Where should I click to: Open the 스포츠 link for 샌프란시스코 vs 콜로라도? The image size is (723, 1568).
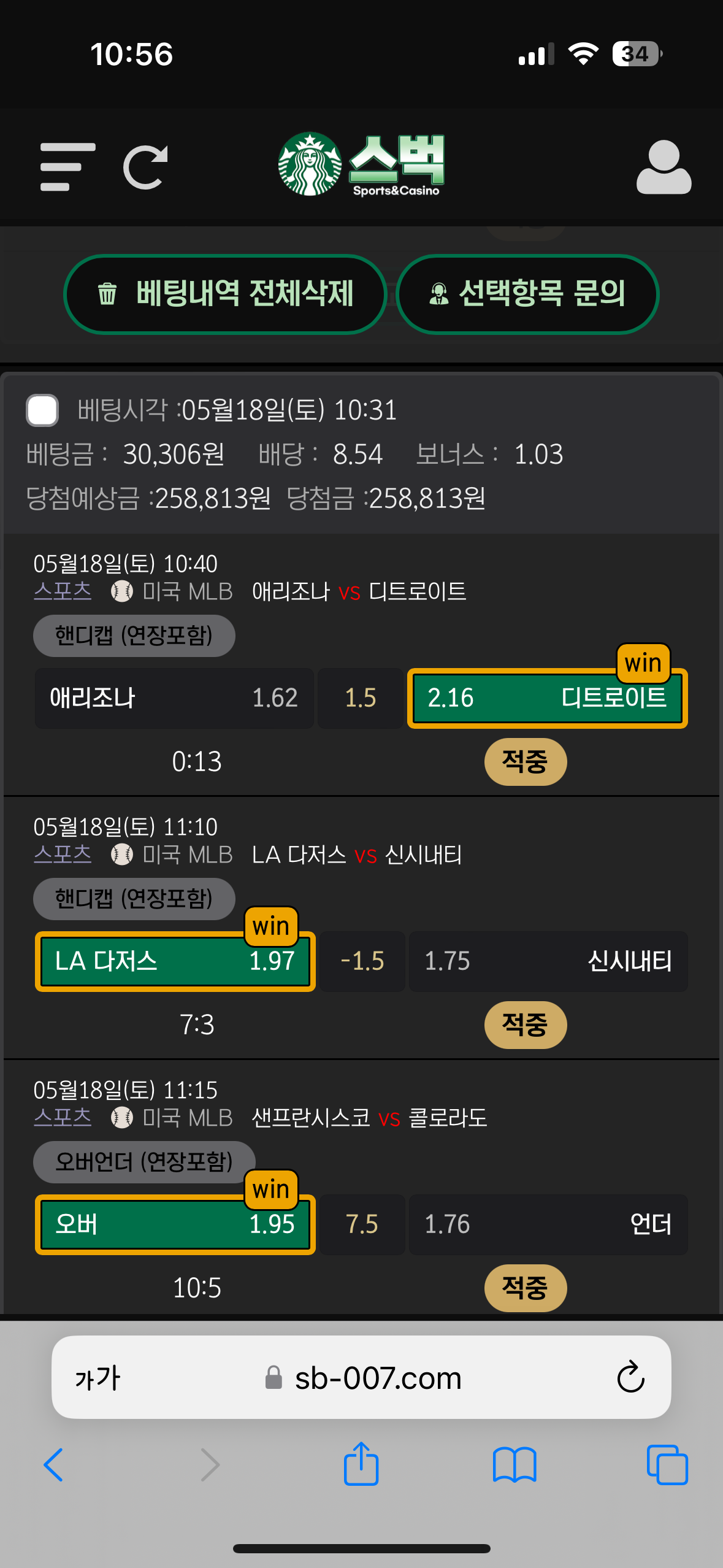point(63,1117)
